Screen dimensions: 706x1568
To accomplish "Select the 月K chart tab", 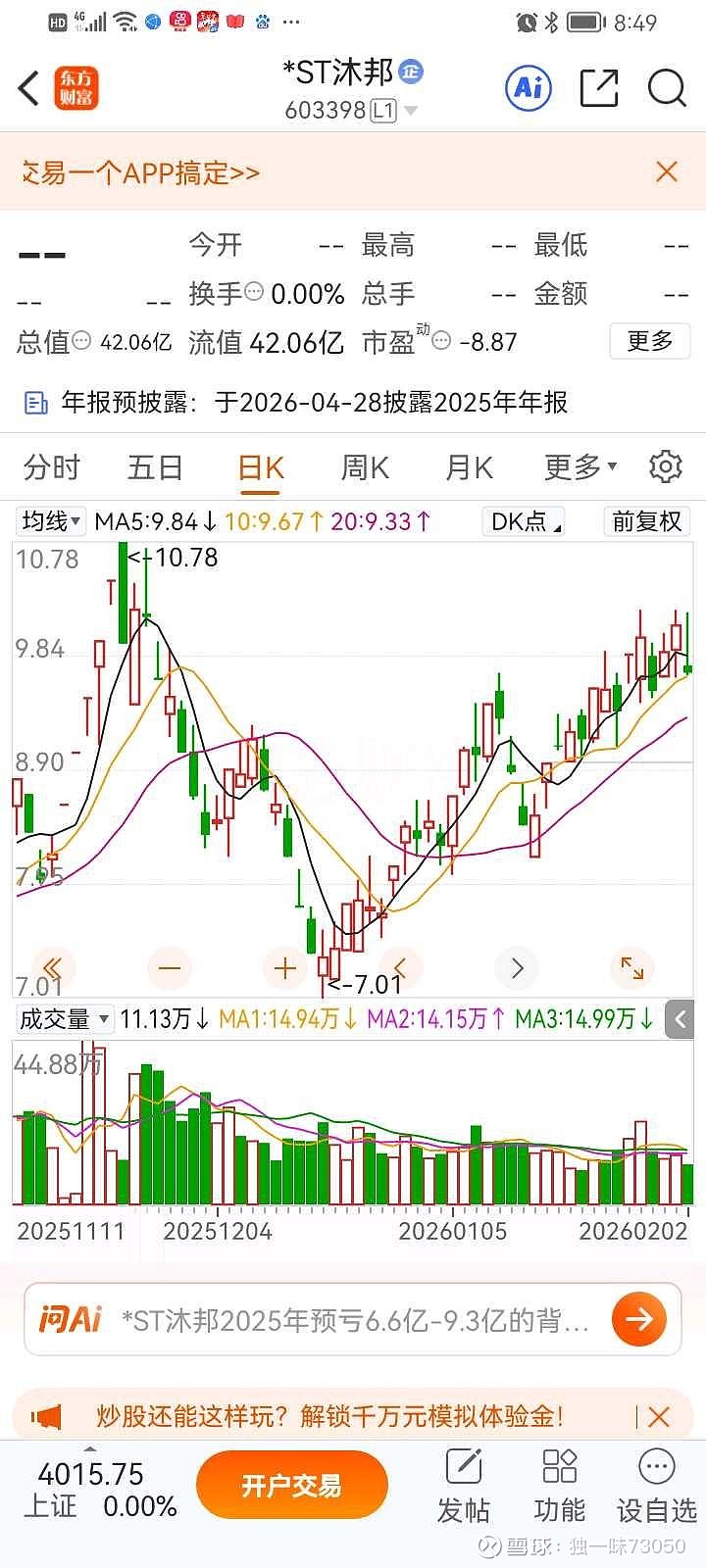I will point(469,467).
